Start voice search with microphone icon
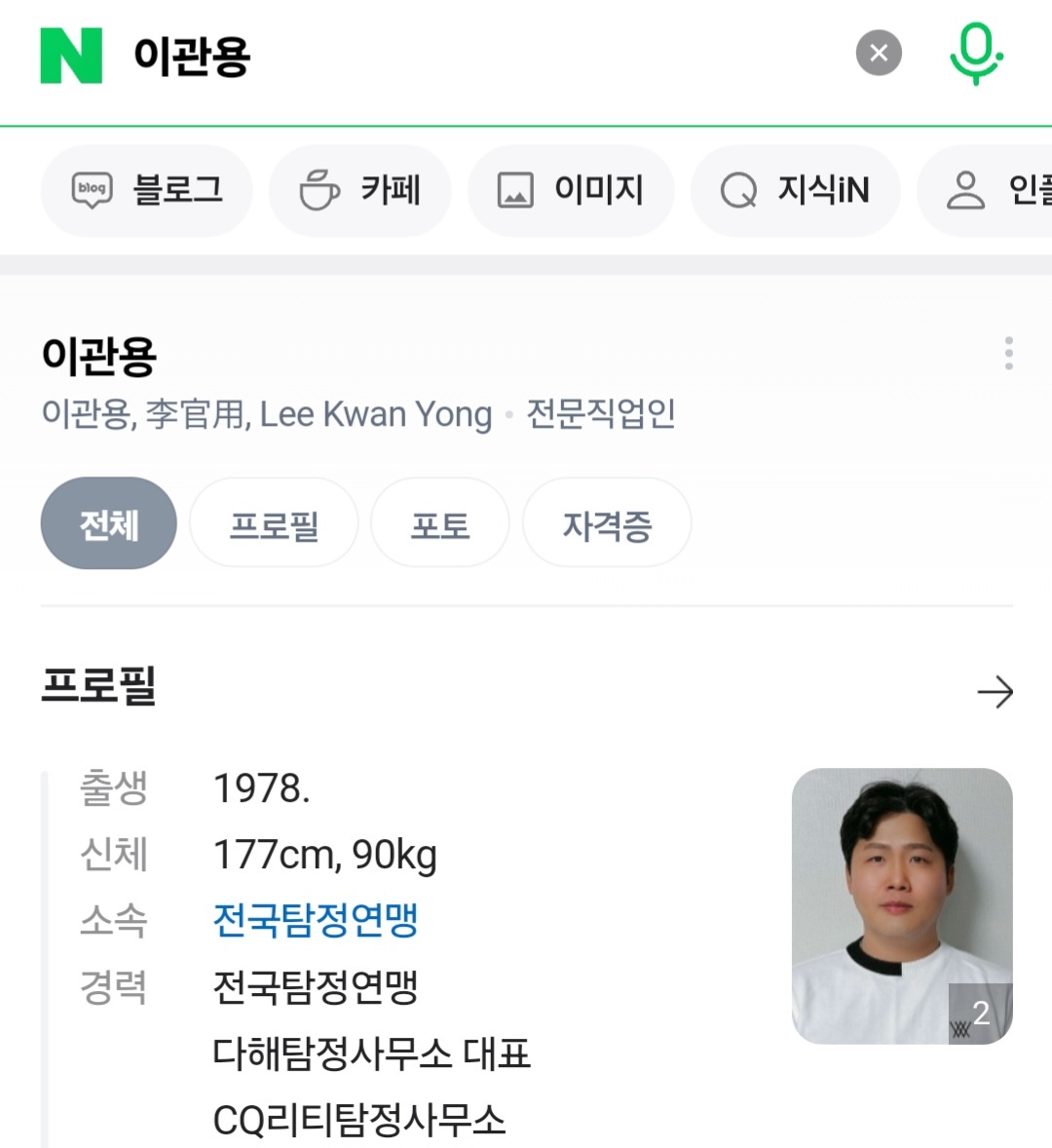This screenshot has width=1052, height=1148. (x=976, y=54)
